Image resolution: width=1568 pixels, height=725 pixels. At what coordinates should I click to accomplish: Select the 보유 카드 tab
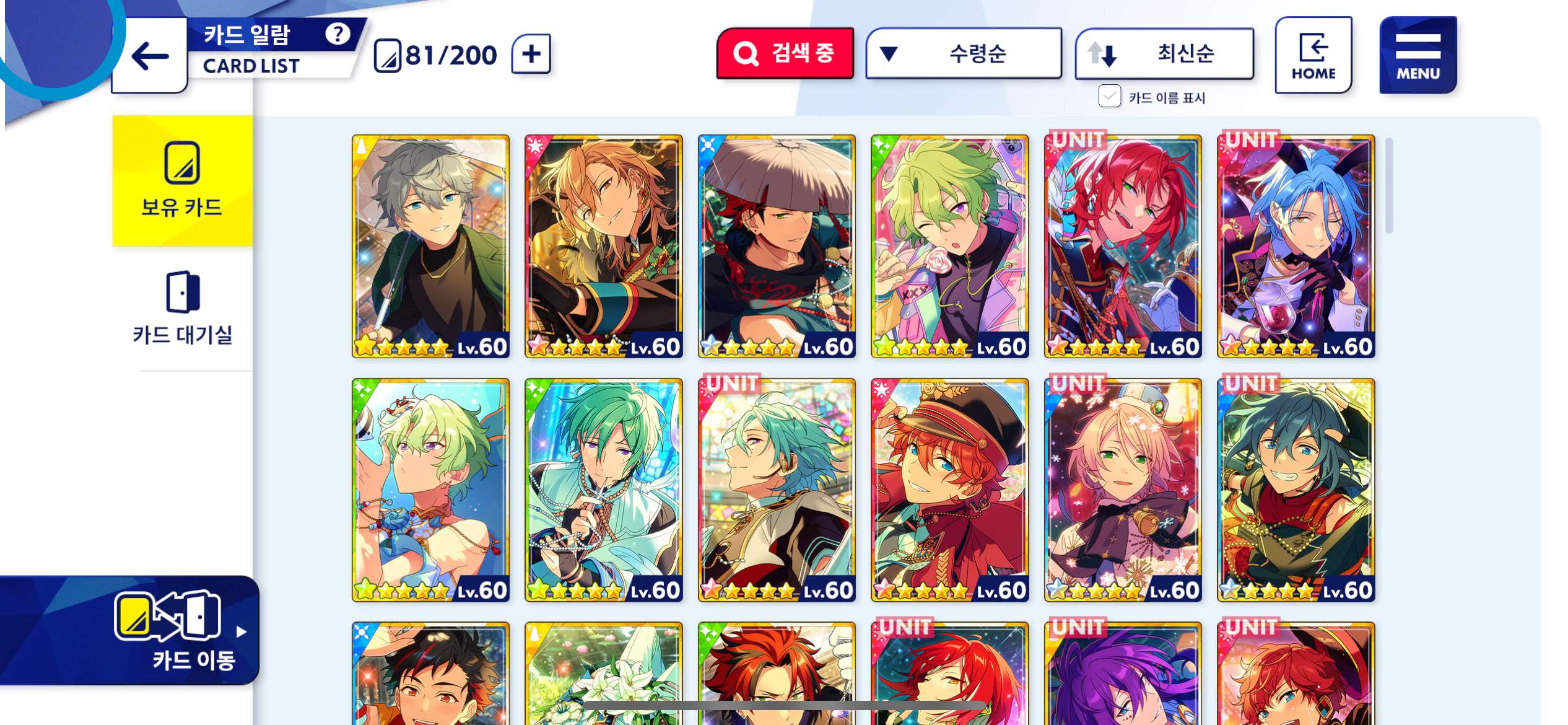coord(182,180)
